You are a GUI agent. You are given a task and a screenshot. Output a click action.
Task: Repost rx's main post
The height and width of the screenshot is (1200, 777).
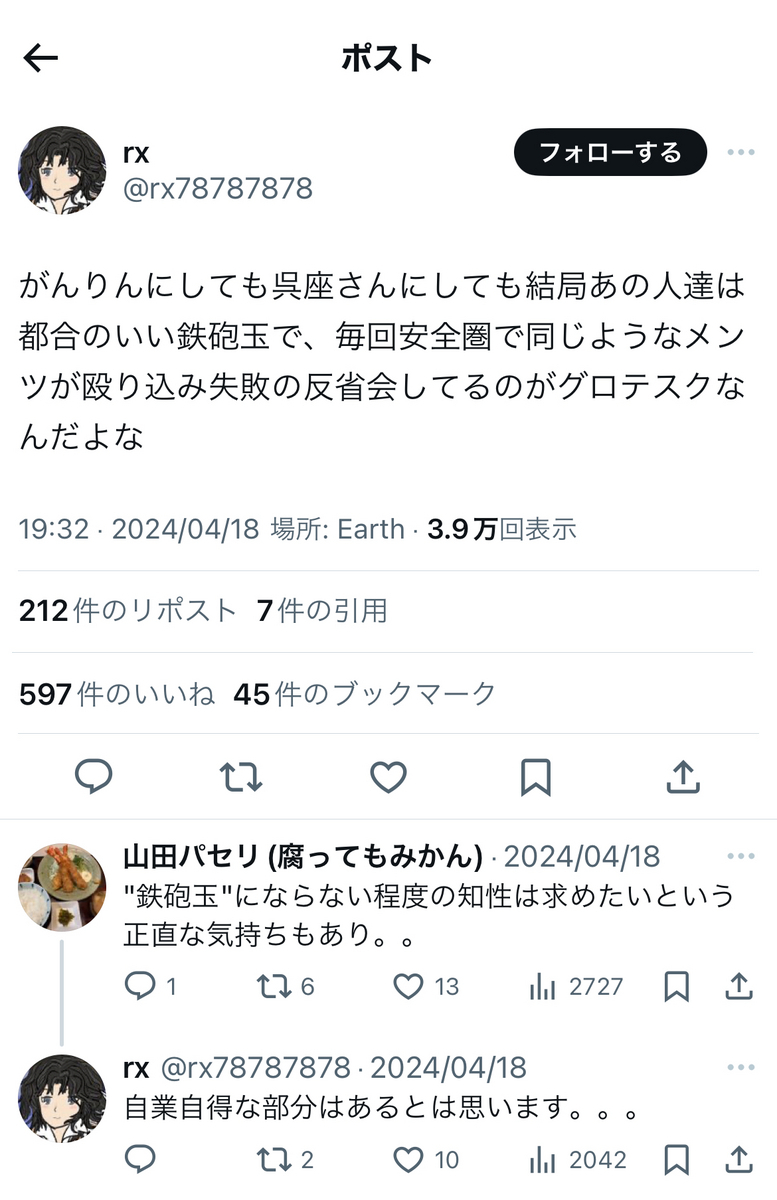coord(241,777)
